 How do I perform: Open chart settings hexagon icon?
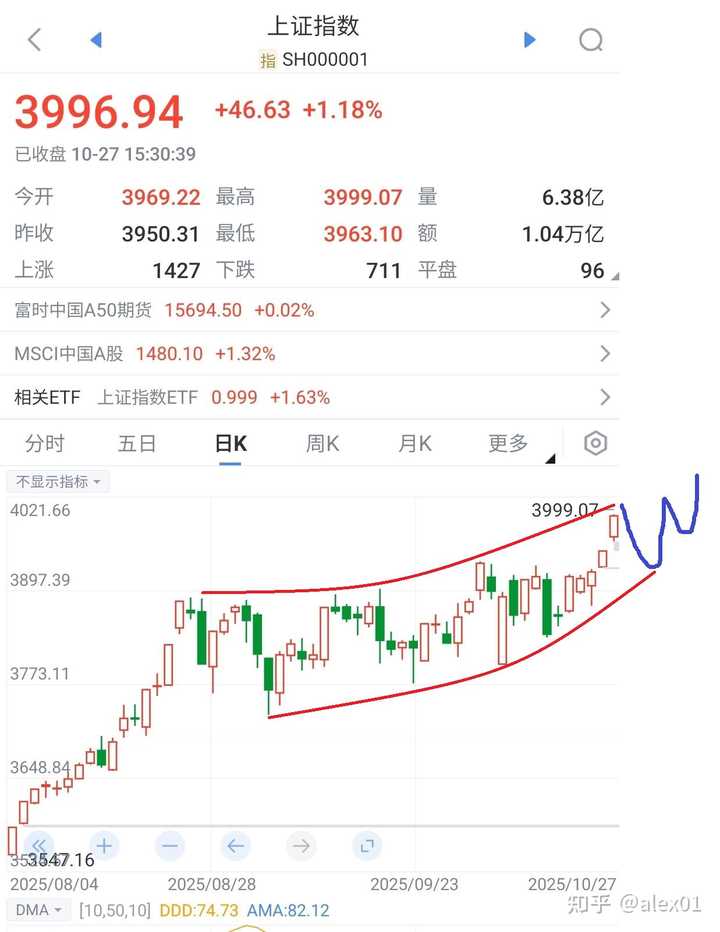[595, 444]
